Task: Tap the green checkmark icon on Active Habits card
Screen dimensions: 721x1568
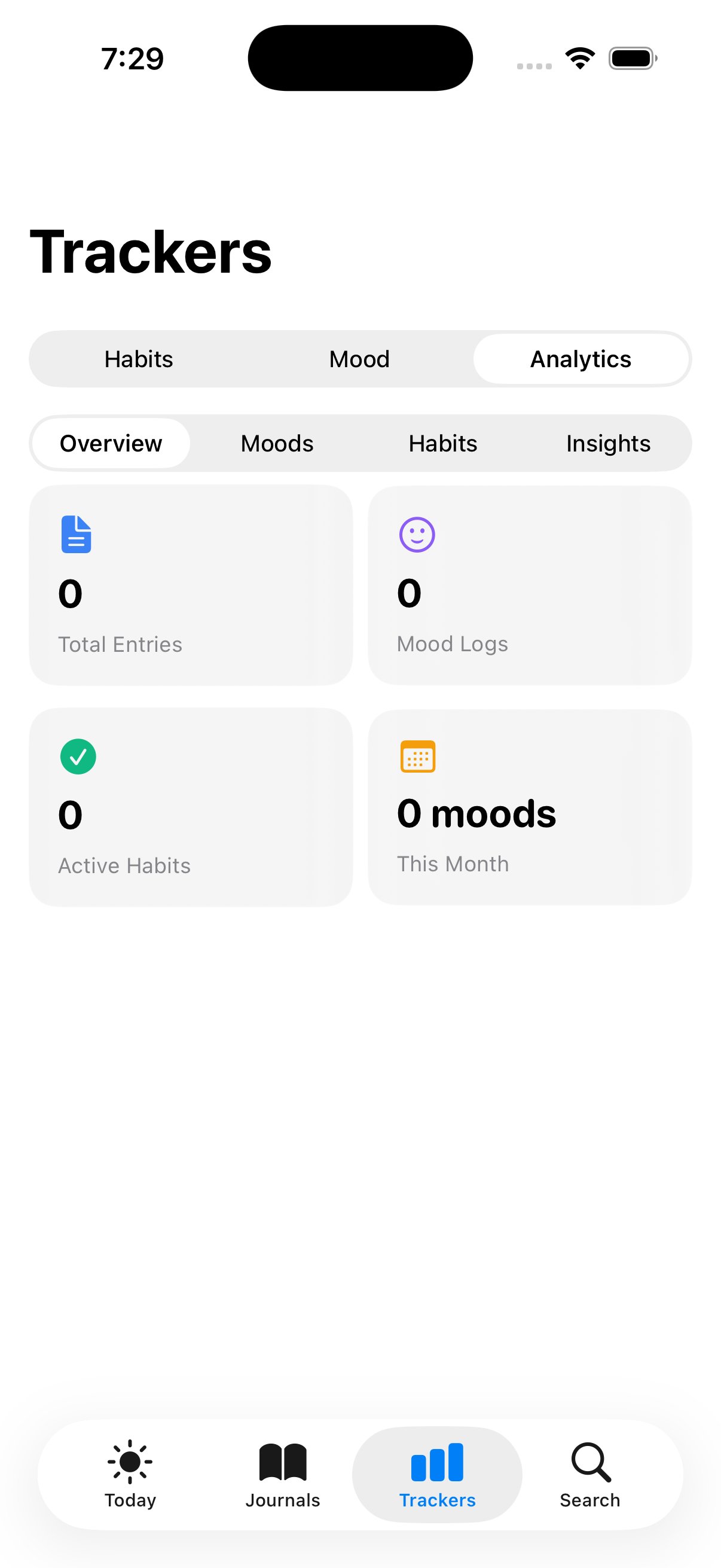Action: click(78, 756)
